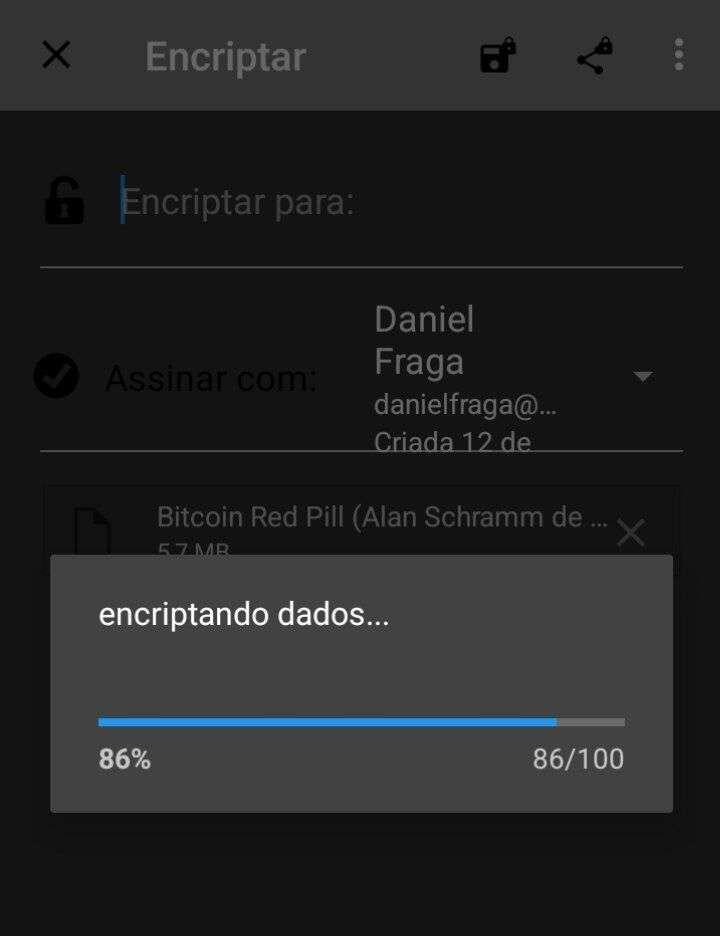Viewport: 720px width, 936px height.
Task: Tap the encrypt and save file icon
Action: [497, 56]
